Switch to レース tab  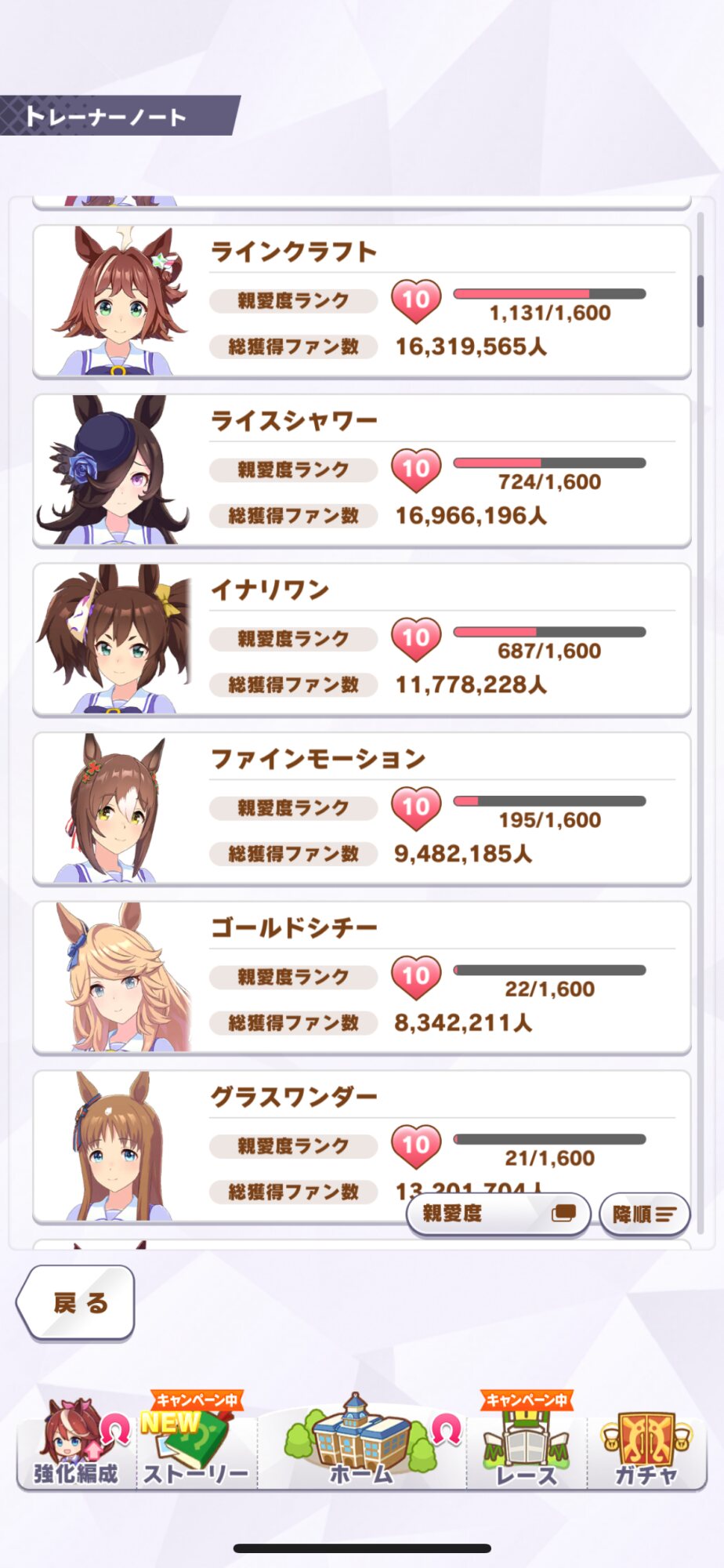(x=526, y=1446)
